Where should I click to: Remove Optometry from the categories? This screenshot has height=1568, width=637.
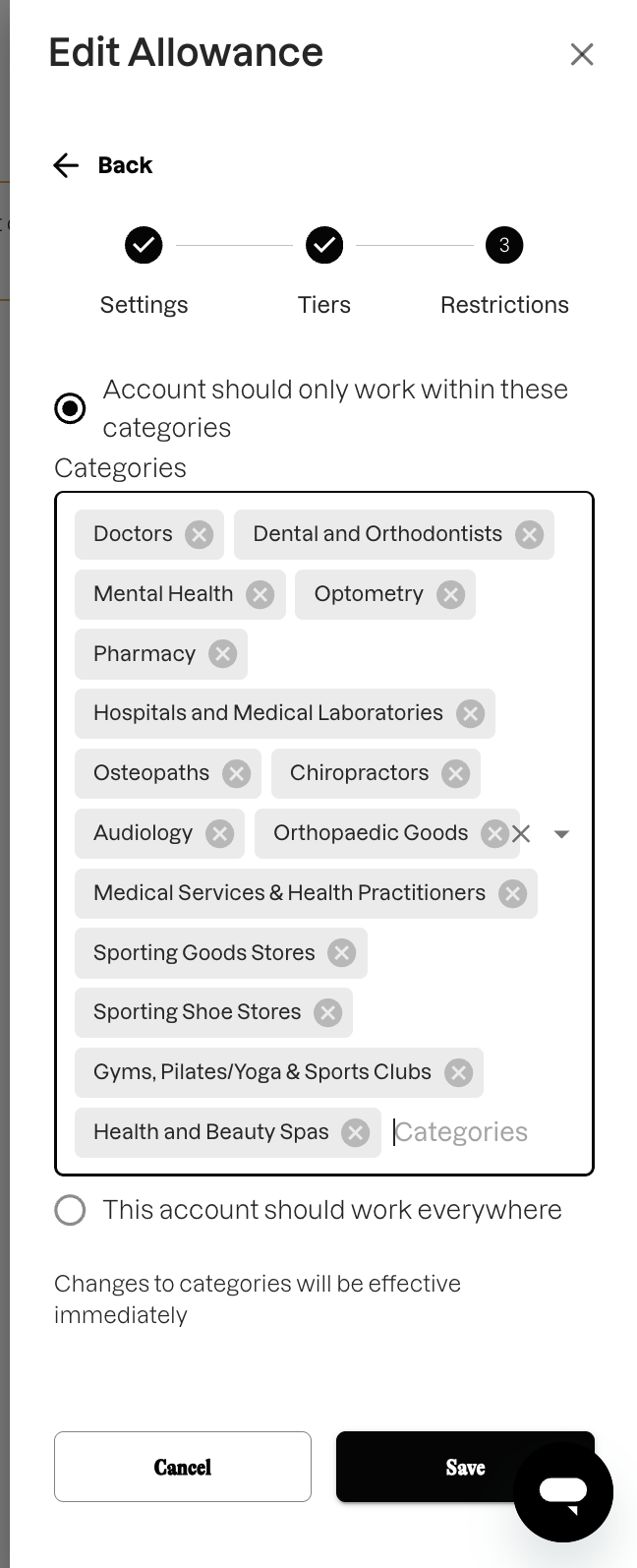[450, 594]
